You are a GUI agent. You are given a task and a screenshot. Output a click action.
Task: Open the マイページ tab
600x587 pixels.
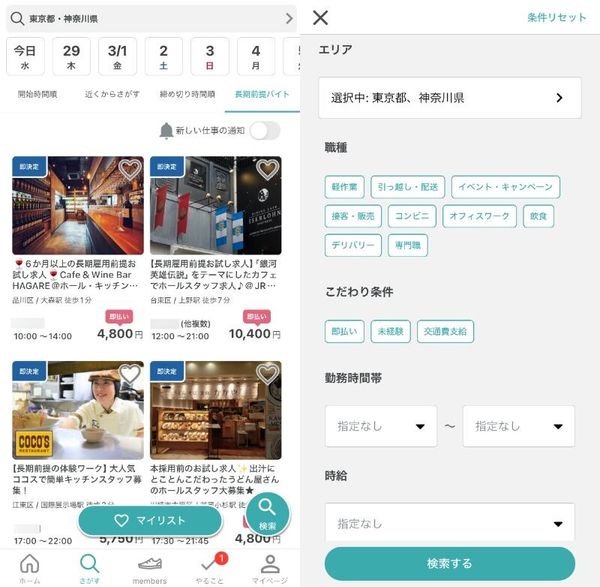[270, 568]
